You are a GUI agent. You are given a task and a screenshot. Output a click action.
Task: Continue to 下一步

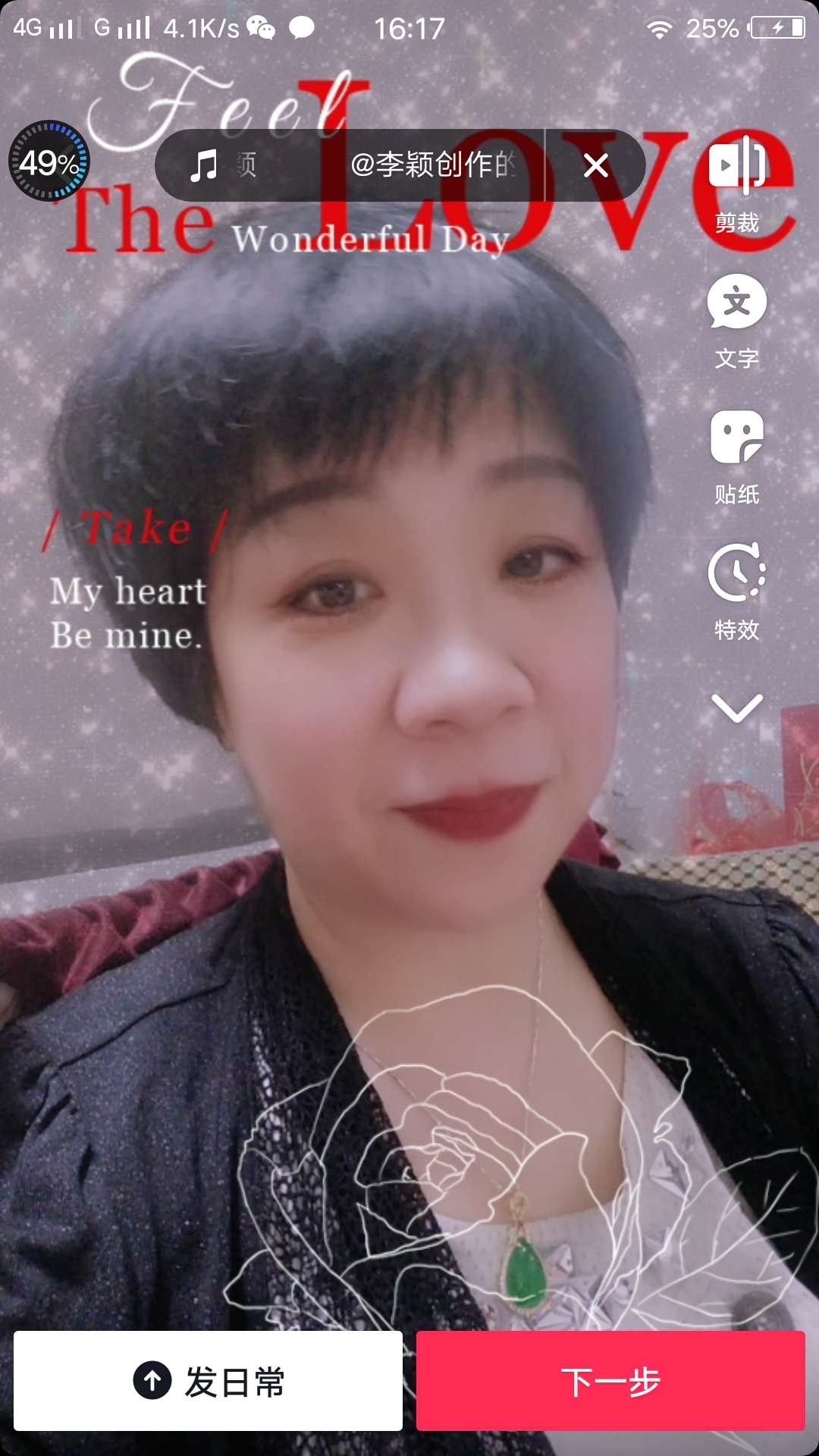(610, 1382)
